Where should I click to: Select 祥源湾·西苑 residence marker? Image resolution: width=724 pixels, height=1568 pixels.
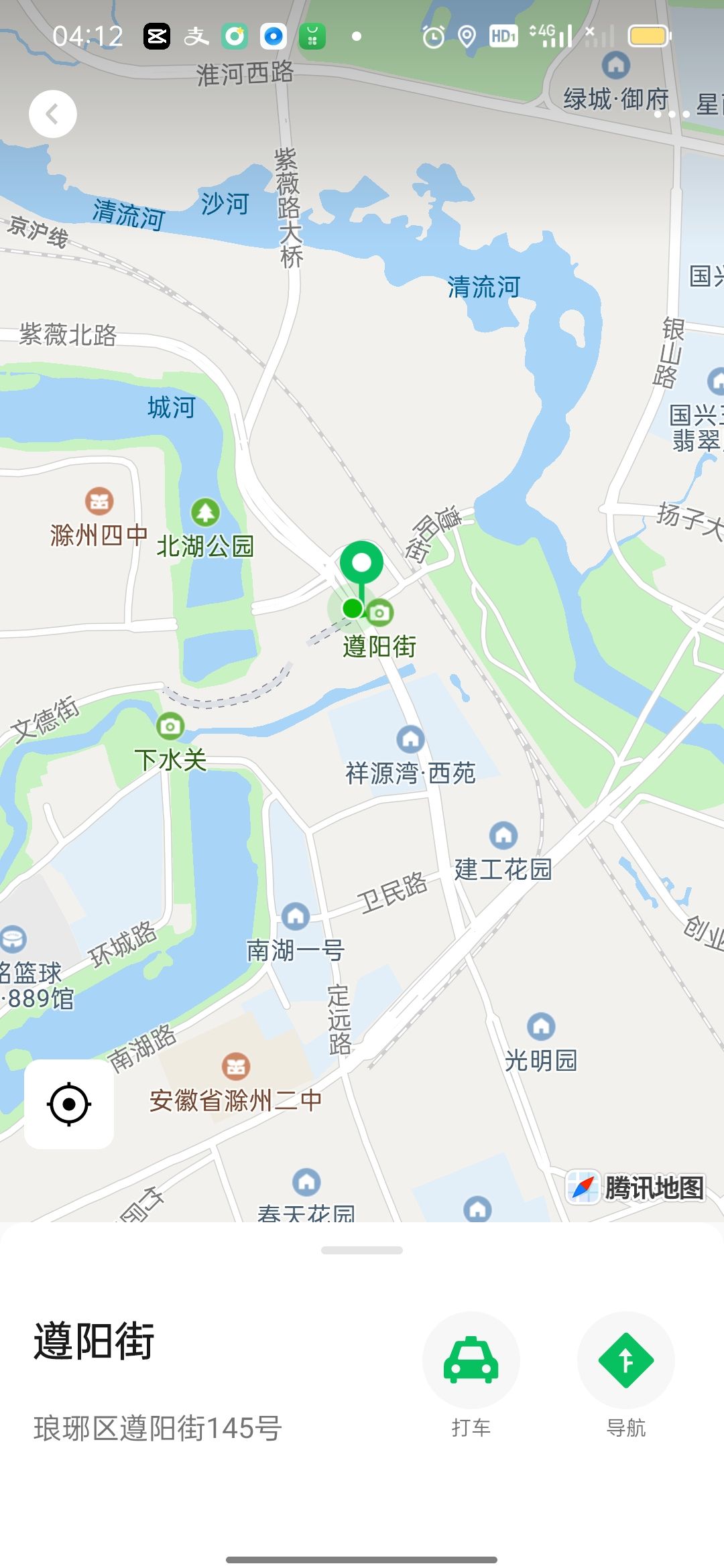pos(410,739)
